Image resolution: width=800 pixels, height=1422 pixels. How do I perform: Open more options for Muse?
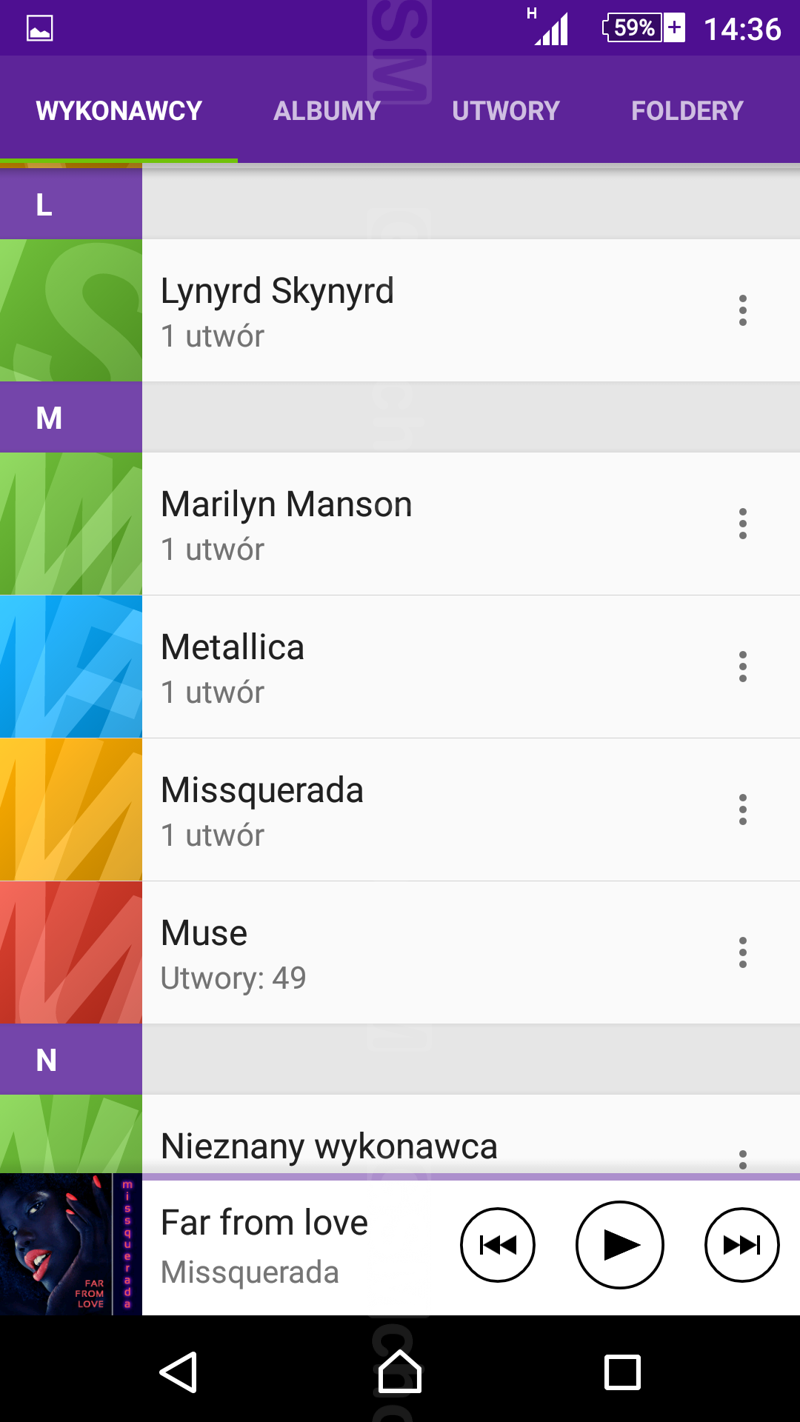[x=742, y=953]
